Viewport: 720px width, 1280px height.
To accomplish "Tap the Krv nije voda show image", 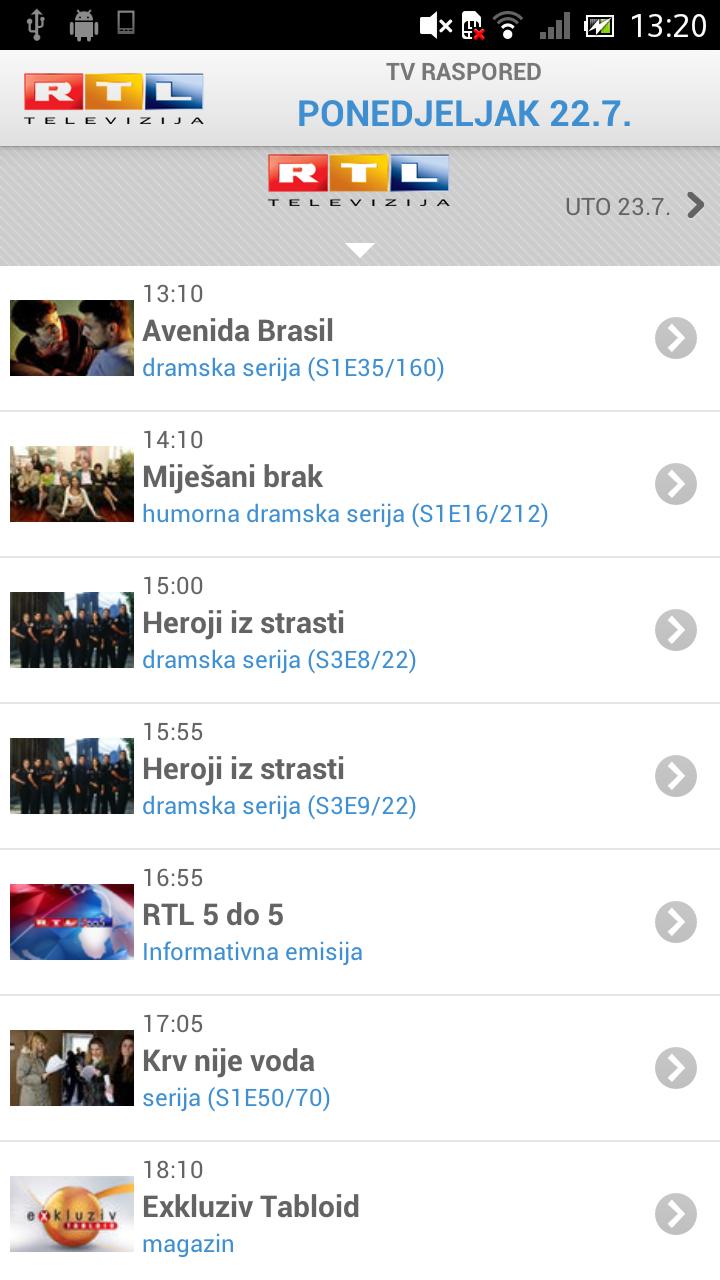I will coord(71,1068).
